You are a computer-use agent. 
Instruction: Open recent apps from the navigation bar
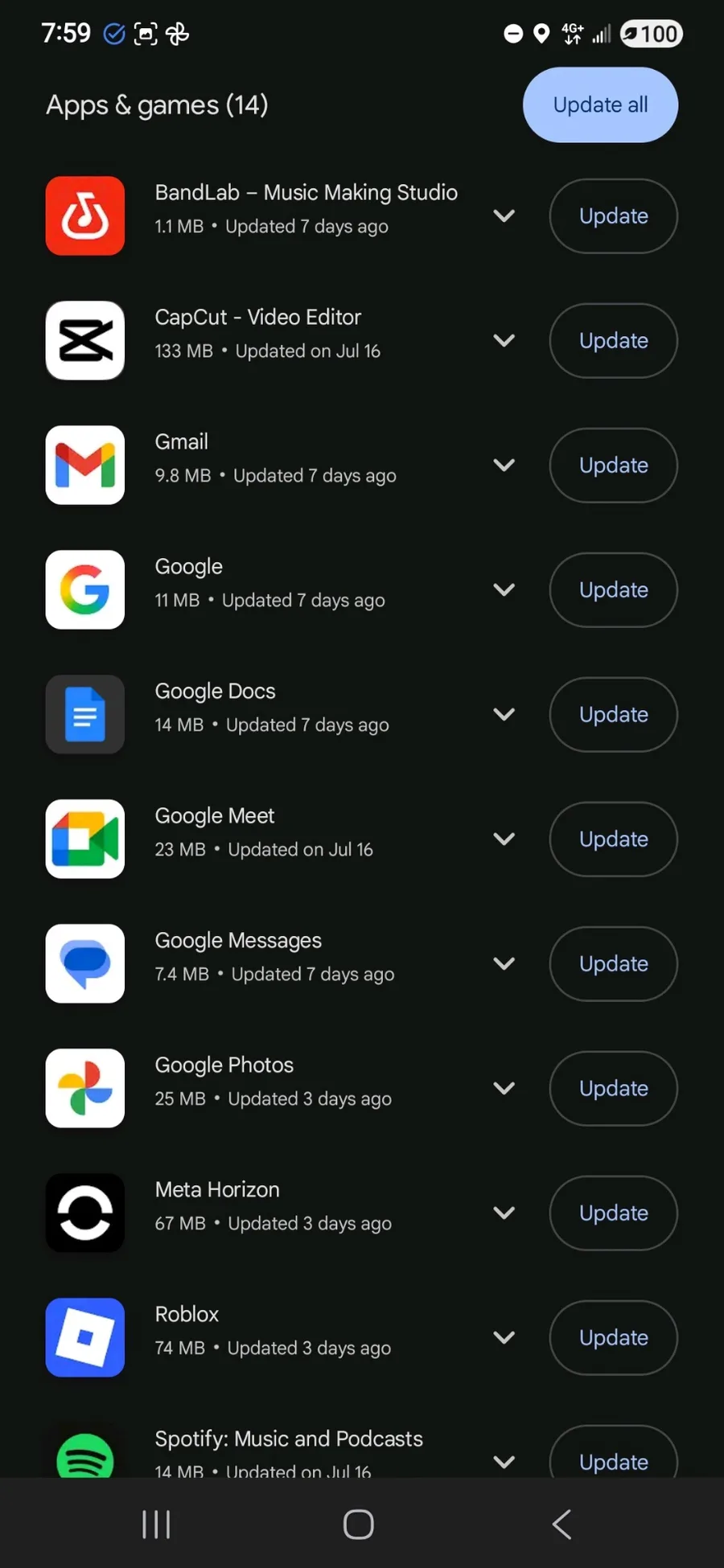point(156,1524)
